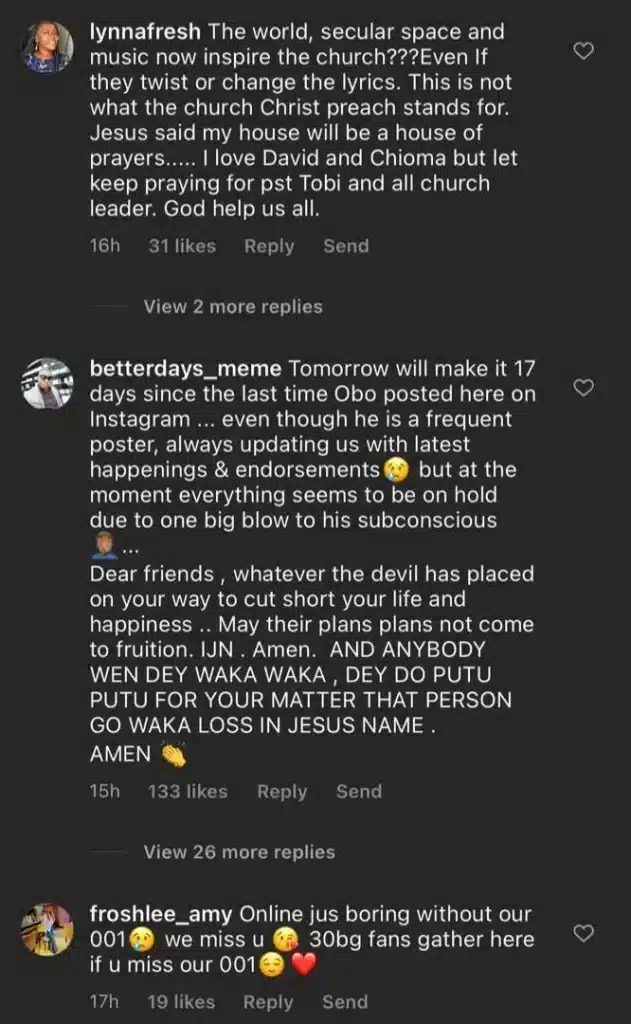Open froshlee_amy's profile picture

click(48, 929)
